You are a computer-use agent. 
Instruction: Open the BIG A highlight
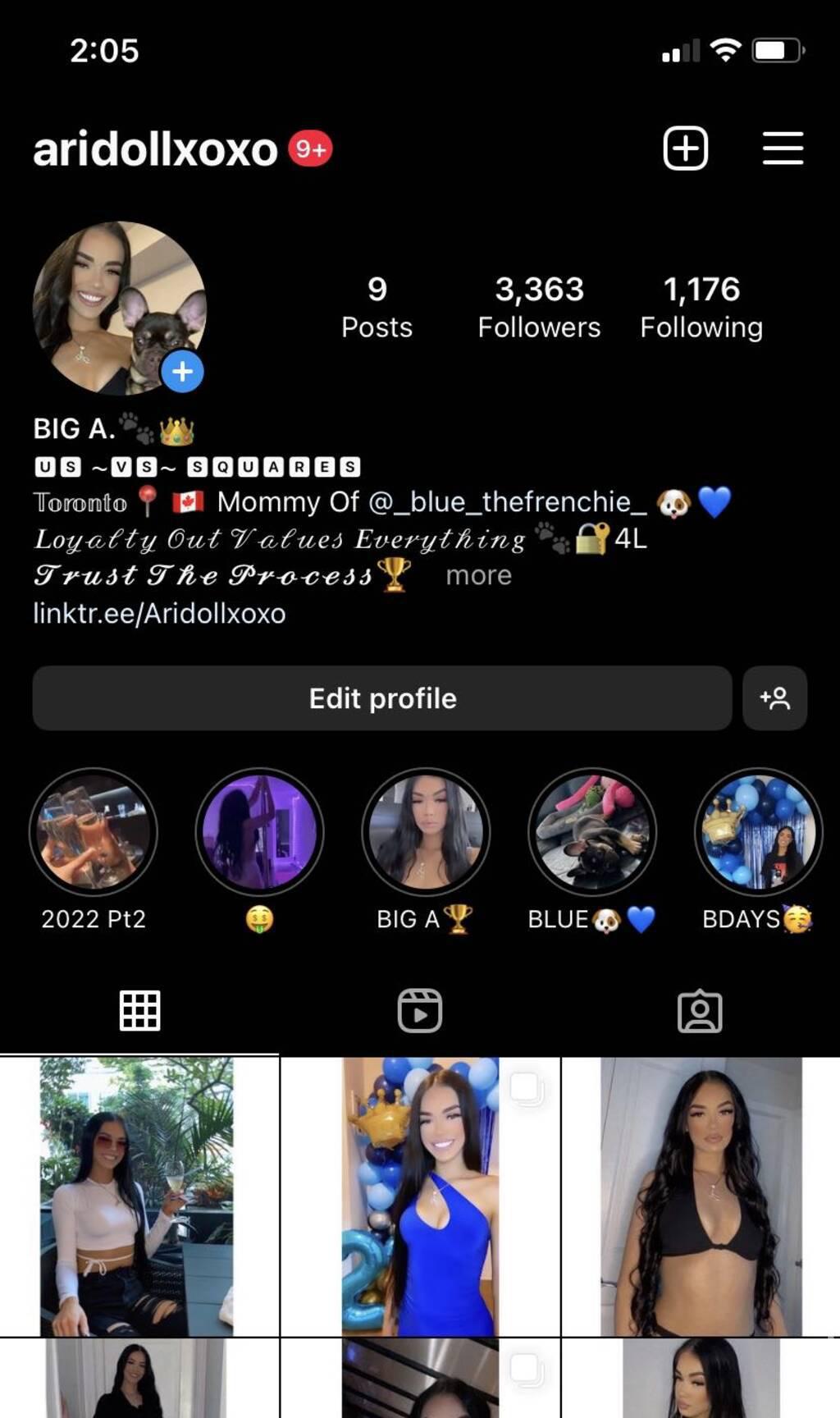[x=426, y=832]
